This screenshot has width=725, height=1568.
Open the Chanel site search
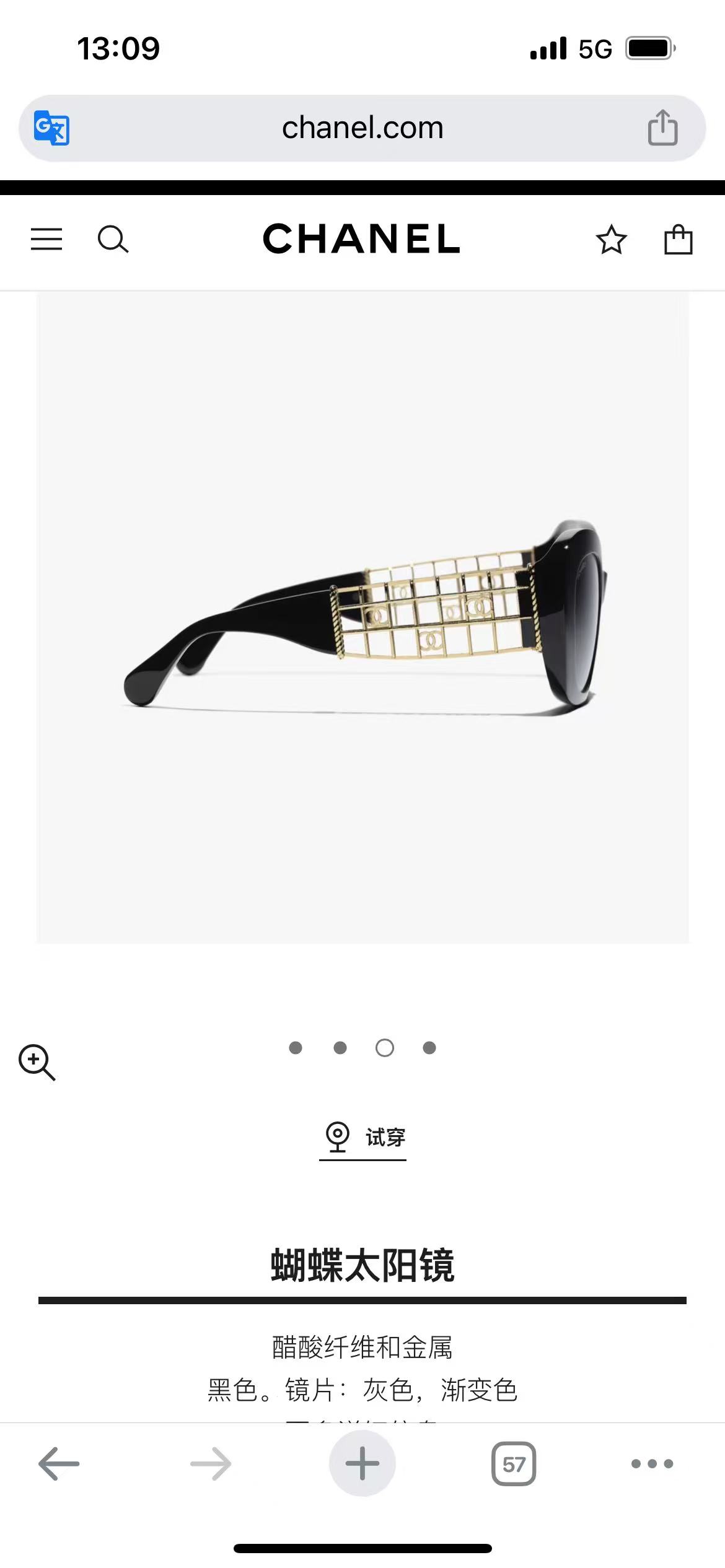[x=113, y=239]
